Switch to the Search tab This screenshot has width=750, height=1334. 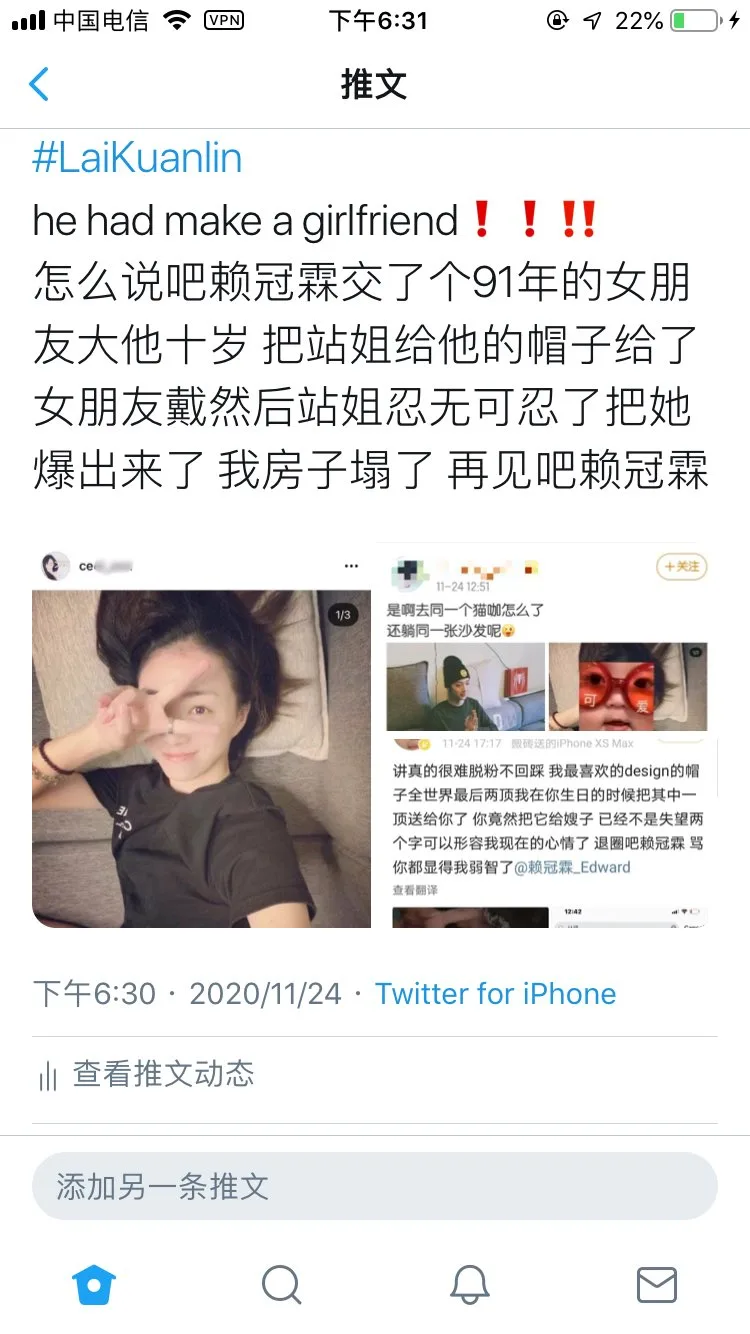pyautogui.click(x=281, y=1285)
